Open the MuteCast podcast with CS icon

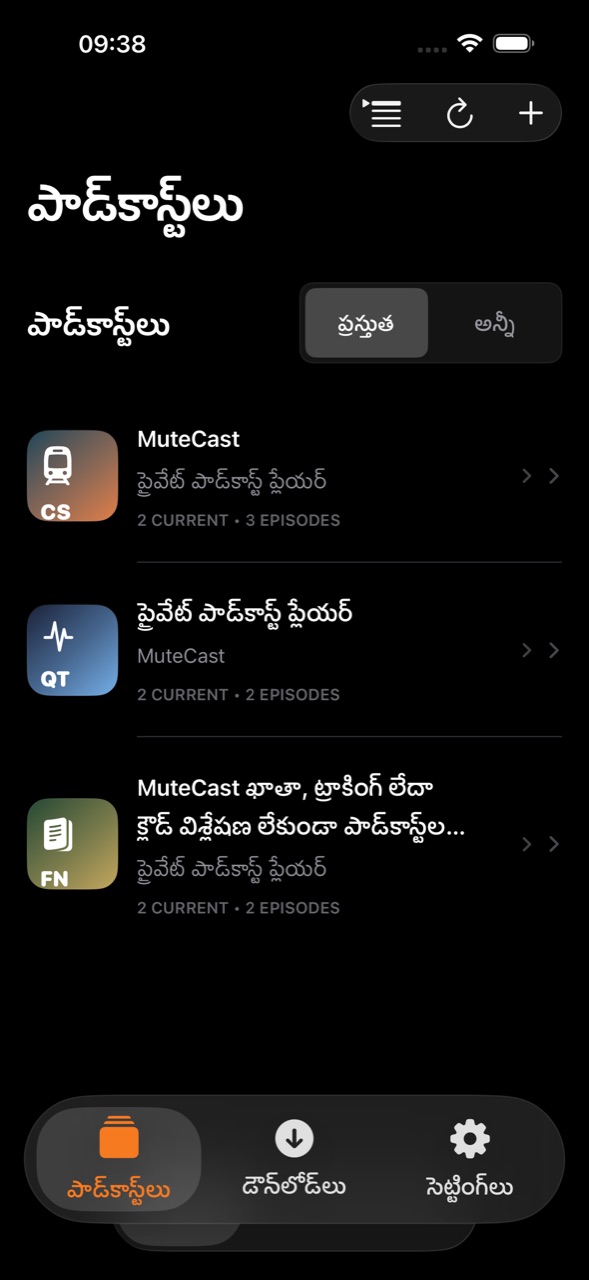(x=294, y=476)
